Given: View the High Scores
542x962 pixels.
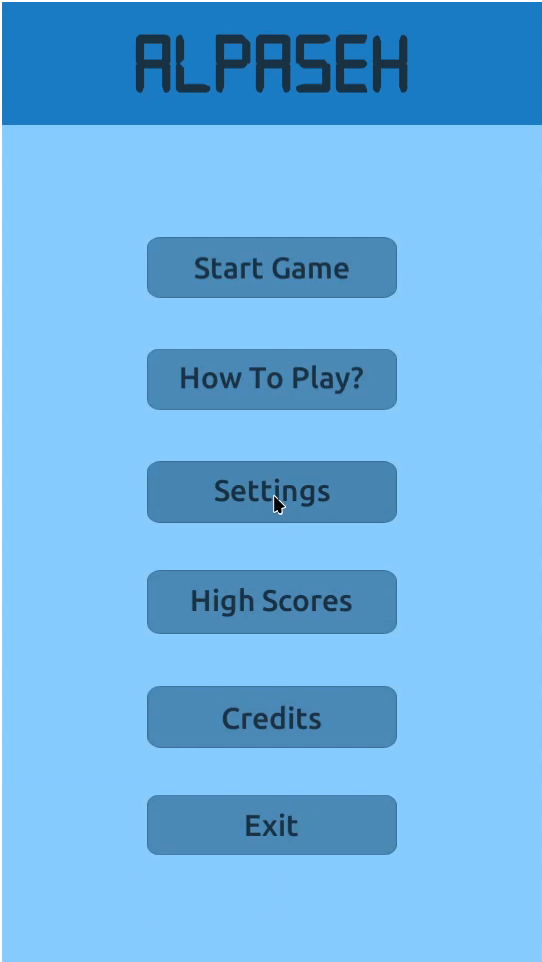Looking at the screenshot, I should pos(272,602).
